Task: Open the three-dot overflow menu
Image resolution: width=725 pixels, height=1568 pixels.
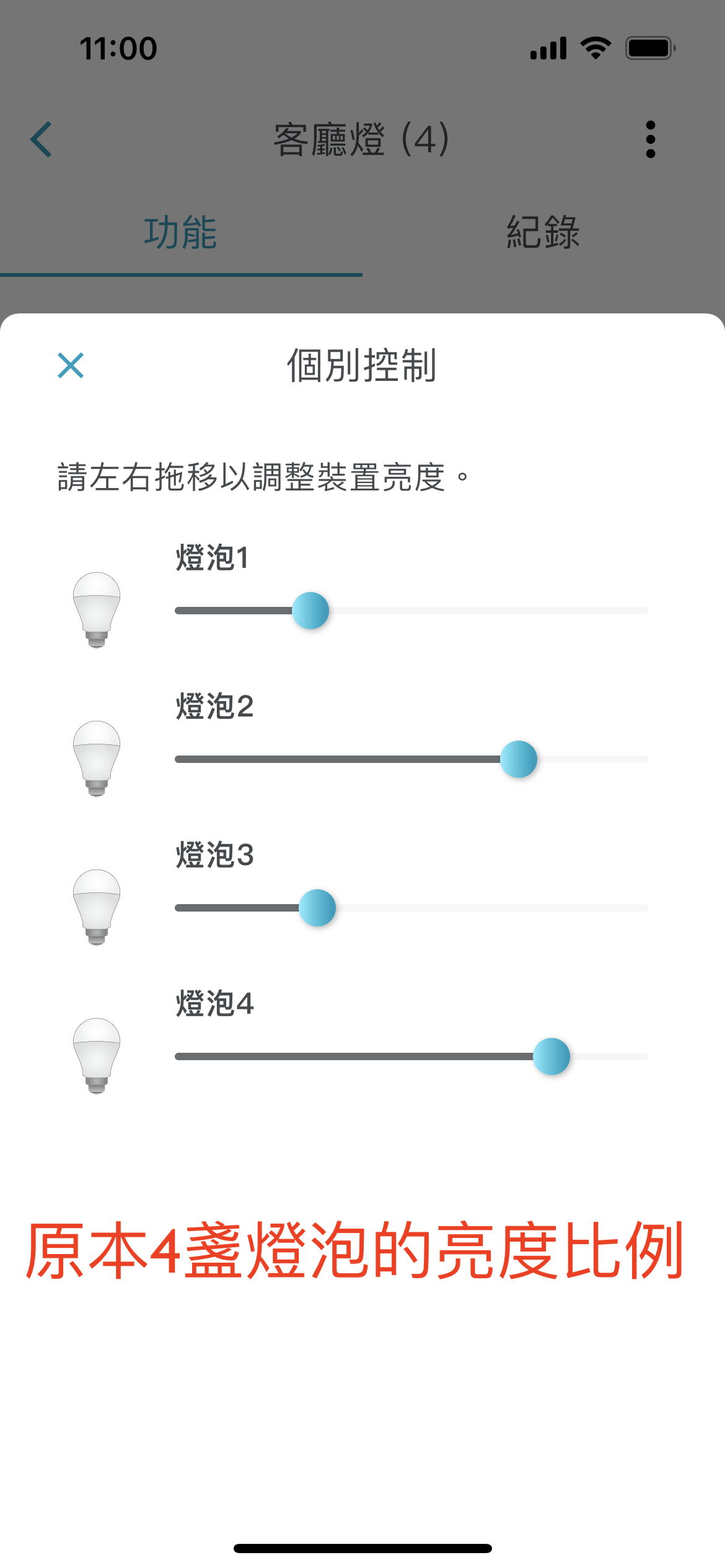Action: coord(650,139)
